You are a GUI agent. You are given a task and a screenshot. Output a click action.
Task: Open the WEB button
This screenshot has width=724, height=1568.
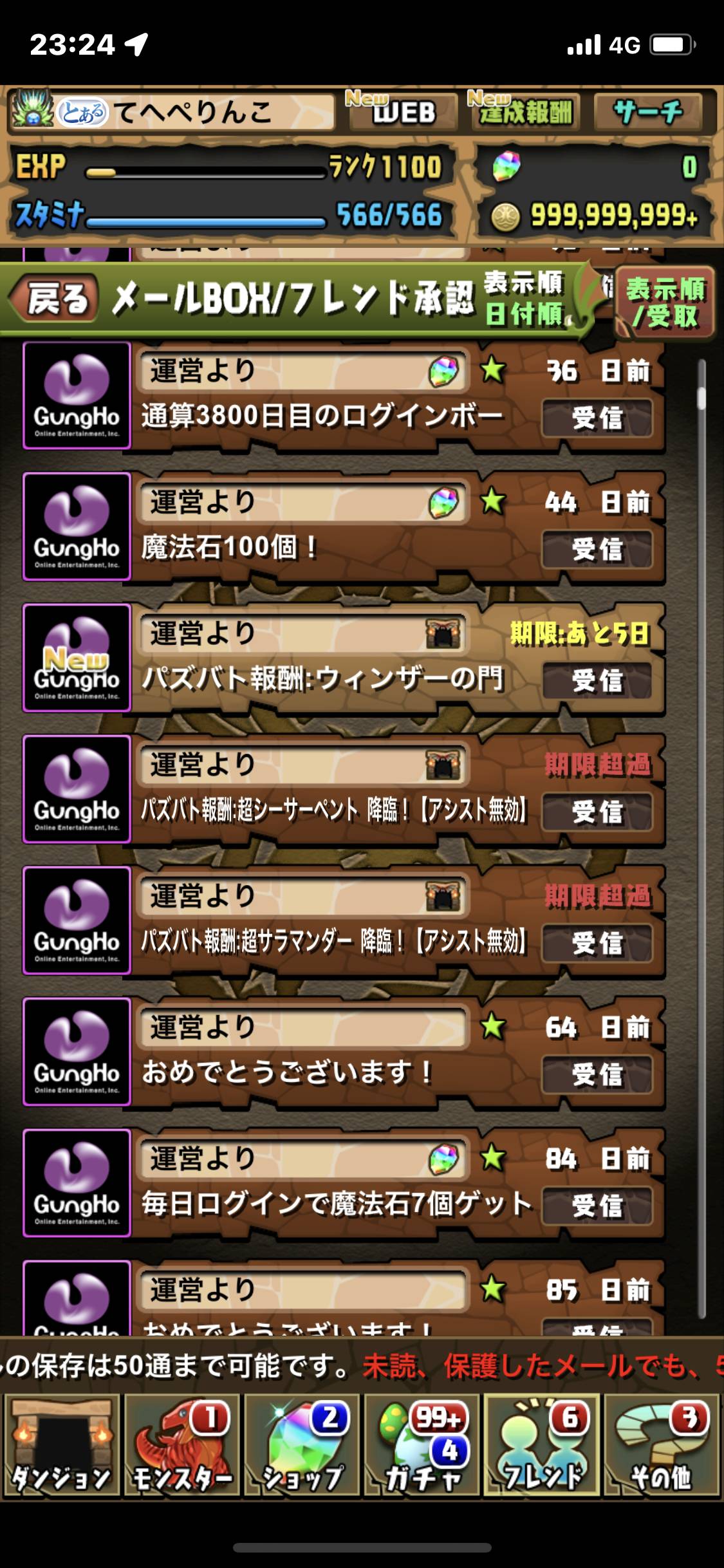pyautogui.click(x=401, y=111)
